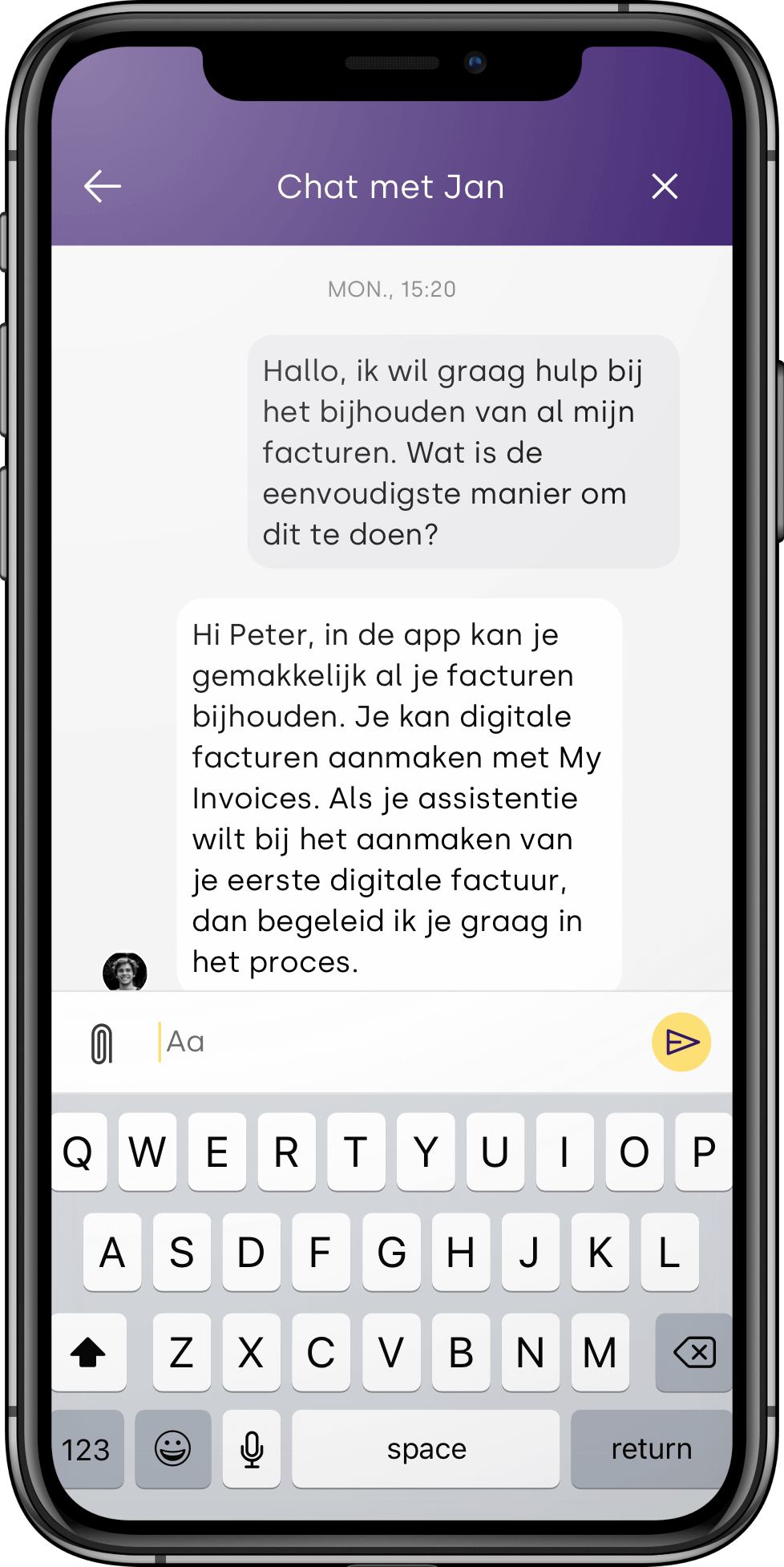Screen dimensions: 784x1567
Task: Close the chat with Jan
Action: (x=665, y=186)
